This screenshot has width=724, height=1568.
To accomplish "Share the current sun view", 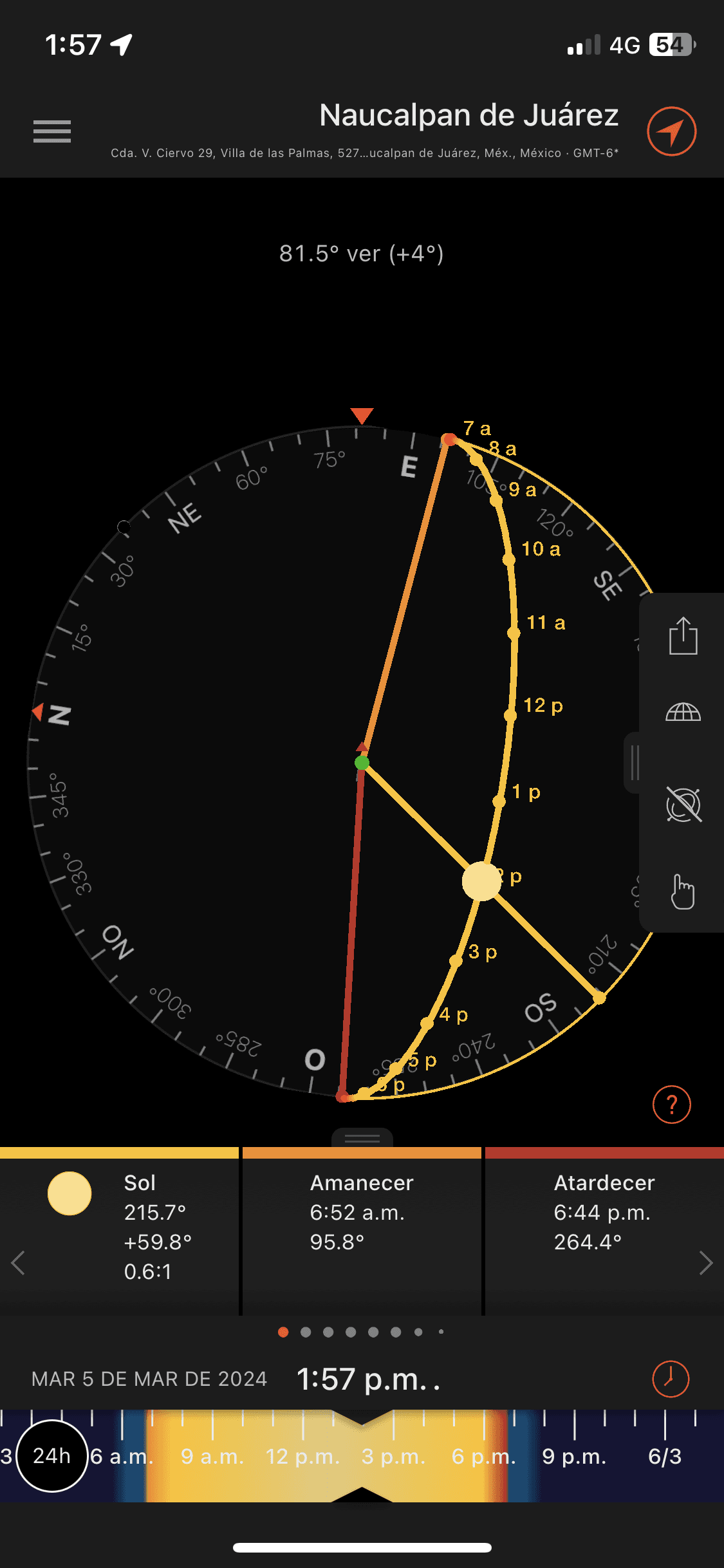I will coord(683,636).
